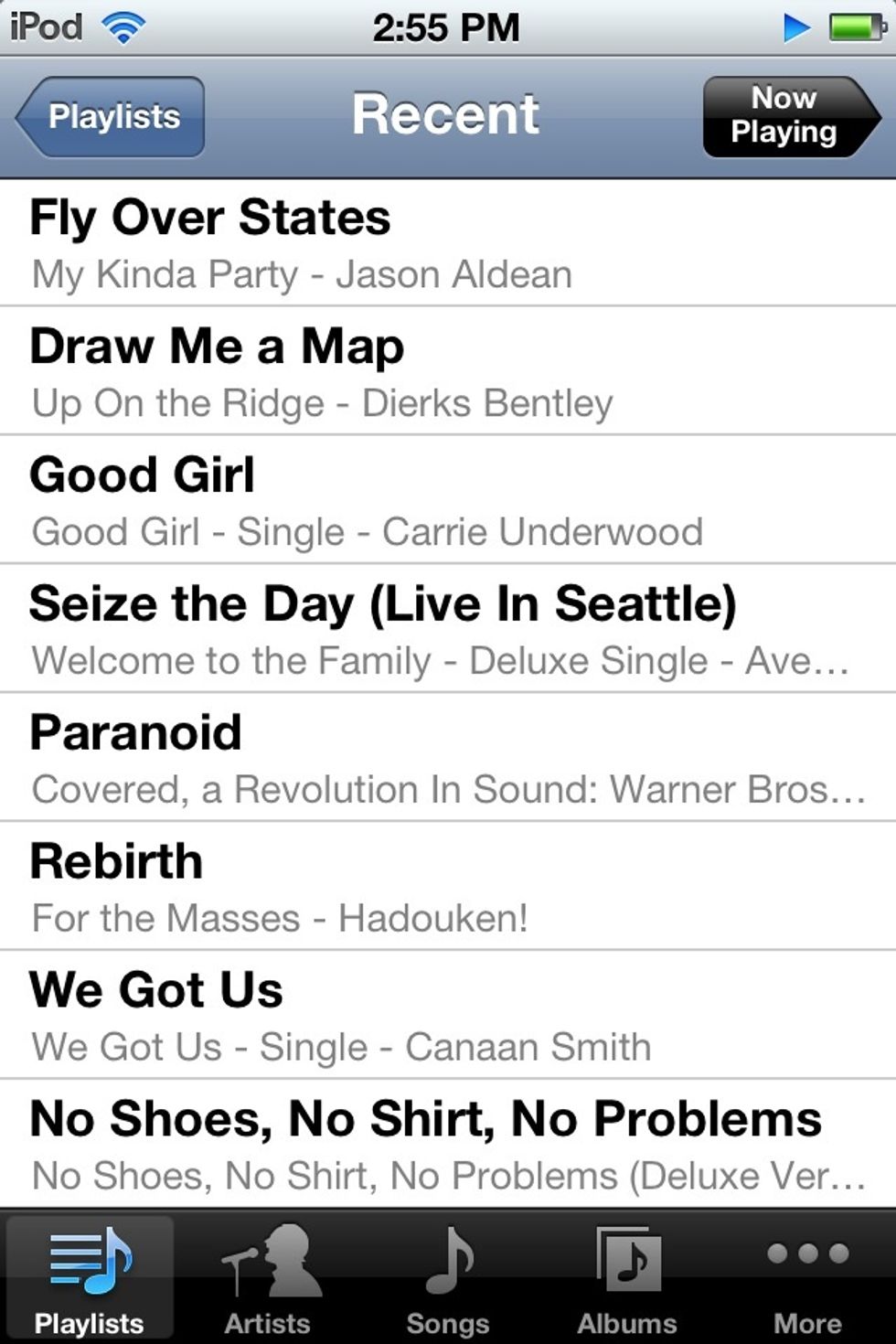Tap the play indicator in the status bar
This screenshot has width=896, height=1344.
tap(795, 26)
